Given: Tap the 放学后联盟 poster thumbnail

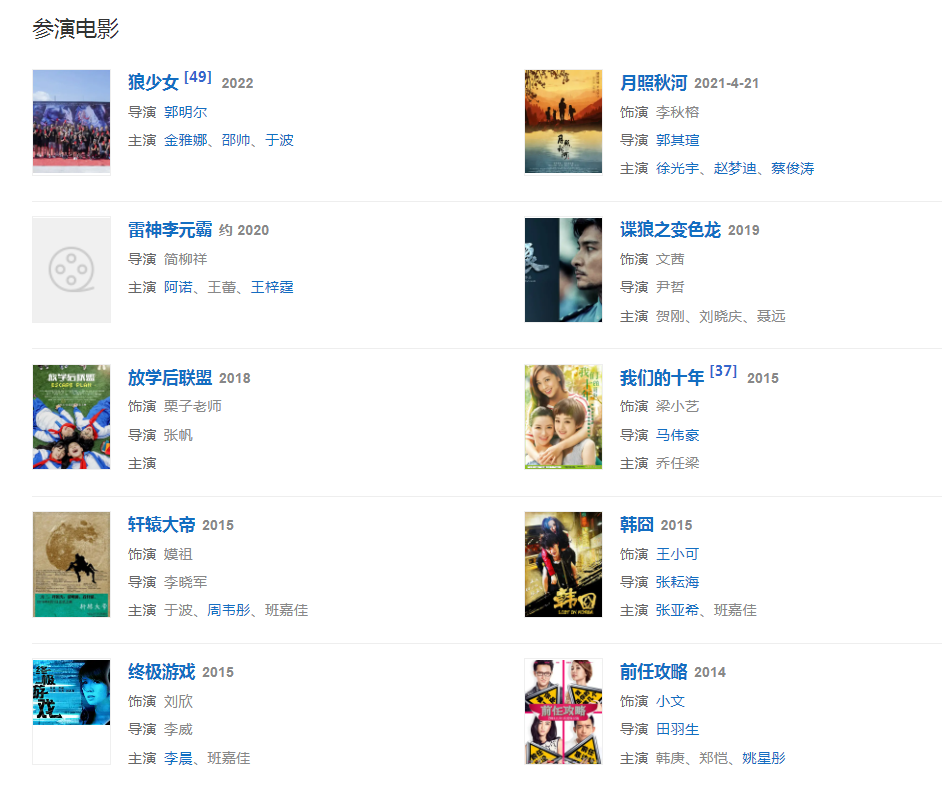Looking at the screenshot, I should (71, 417).
